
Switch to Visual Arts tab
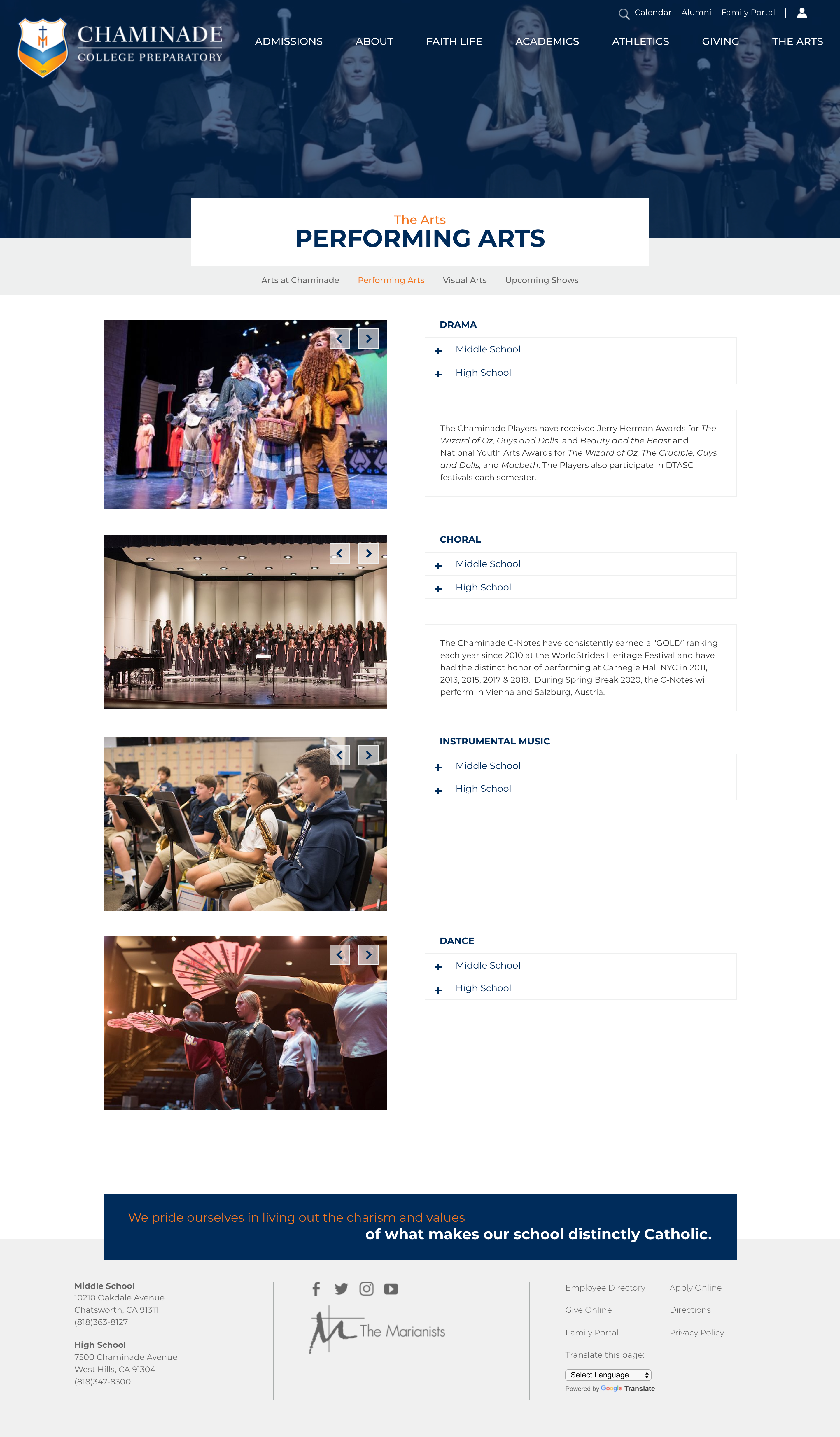(x=464, y=280)
